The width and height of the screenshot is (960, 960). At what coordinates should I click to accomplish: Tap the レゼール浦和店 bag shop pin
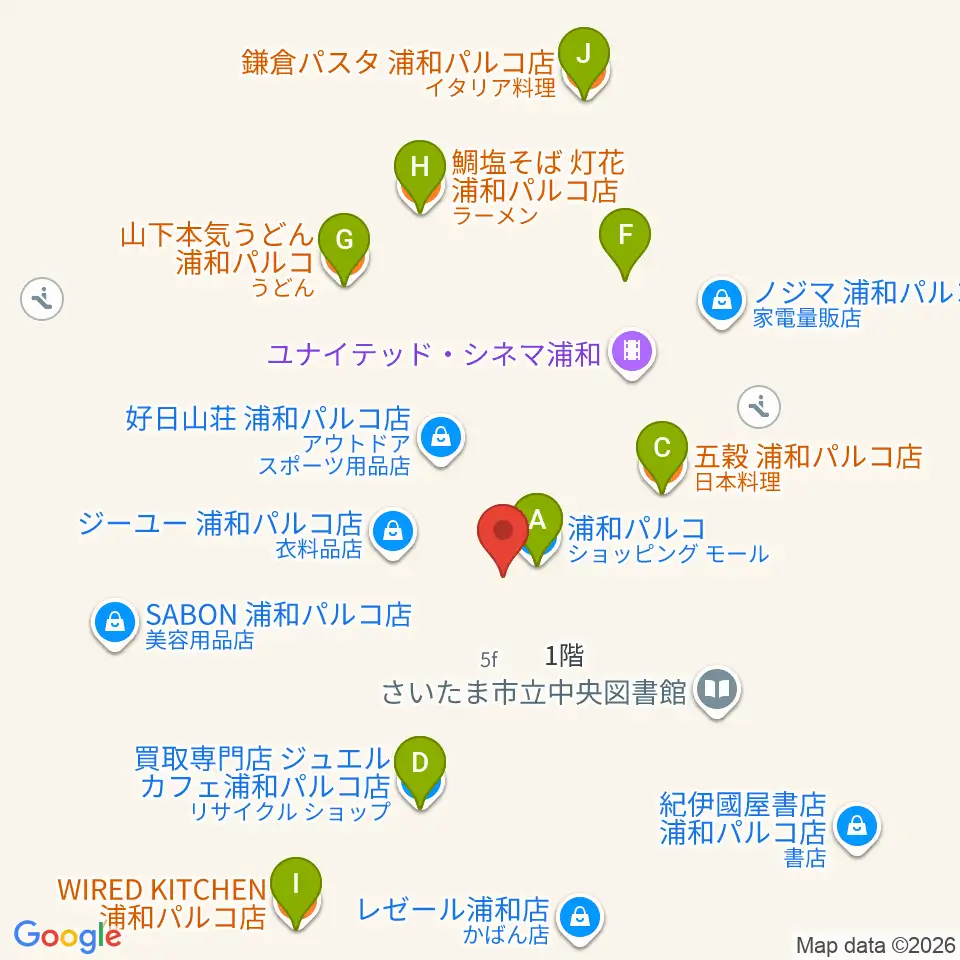pos(580,918)
